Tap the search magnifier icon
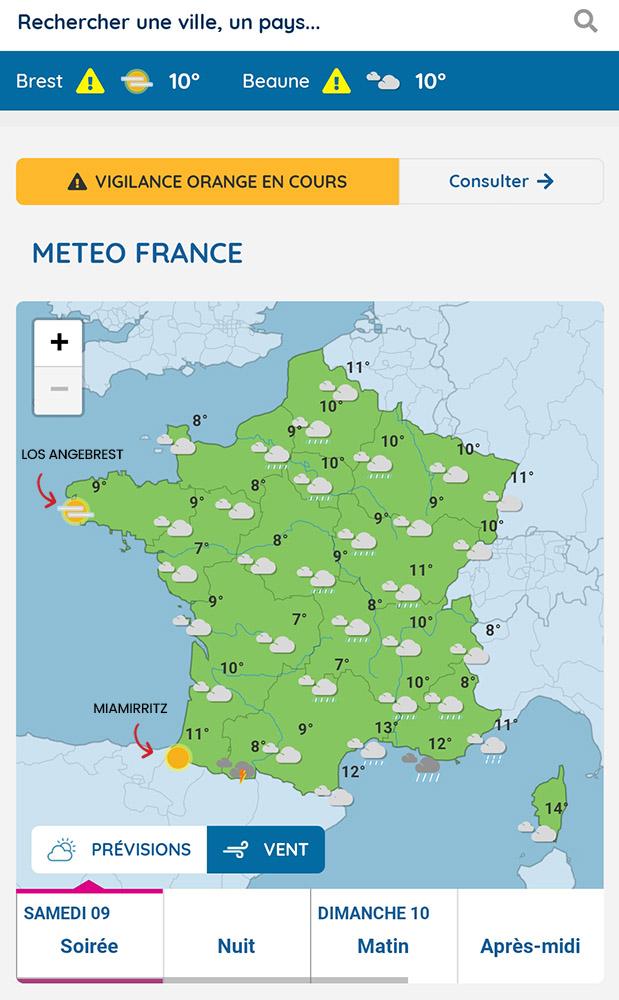Image resolution: width=619 pixels, height=1000 pixels. click(585, 22)
